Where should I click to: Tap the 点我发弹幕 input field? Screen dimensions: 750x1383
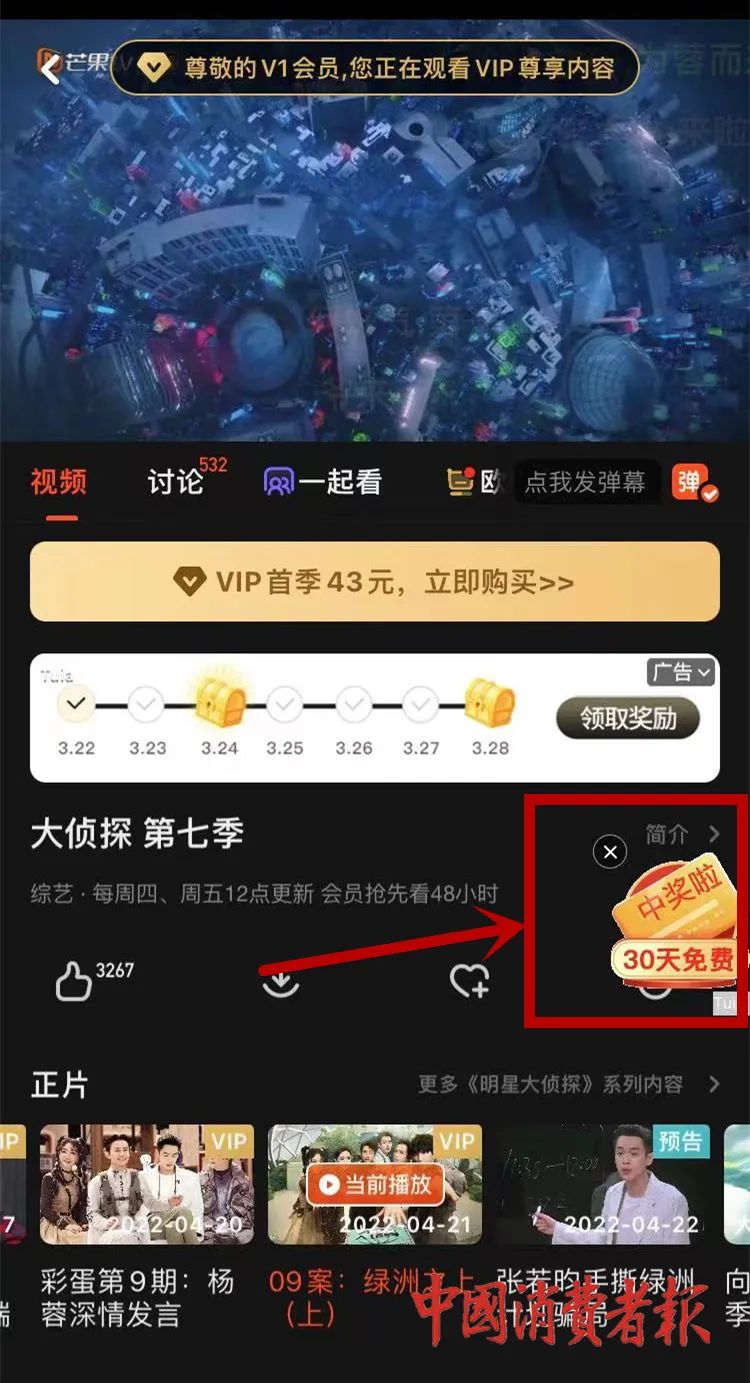point(585,483)
